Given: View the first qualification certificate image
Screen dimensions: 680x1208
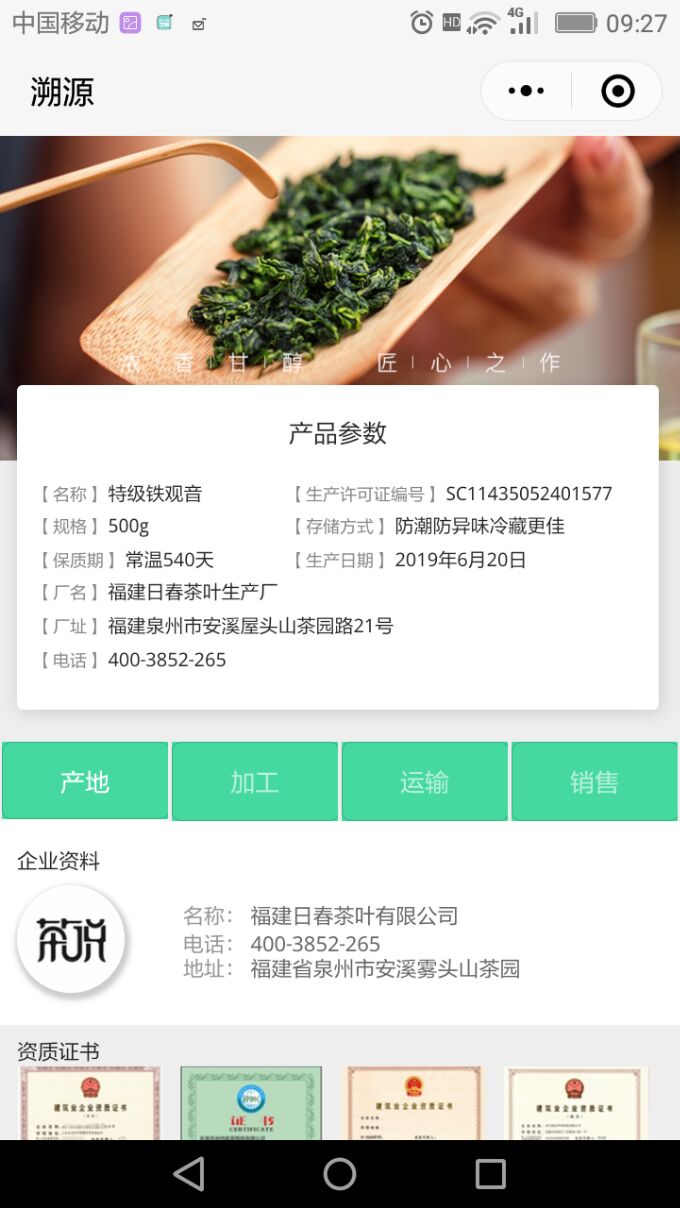Looking at the screenshot, I should click(x=90, y=1103).
